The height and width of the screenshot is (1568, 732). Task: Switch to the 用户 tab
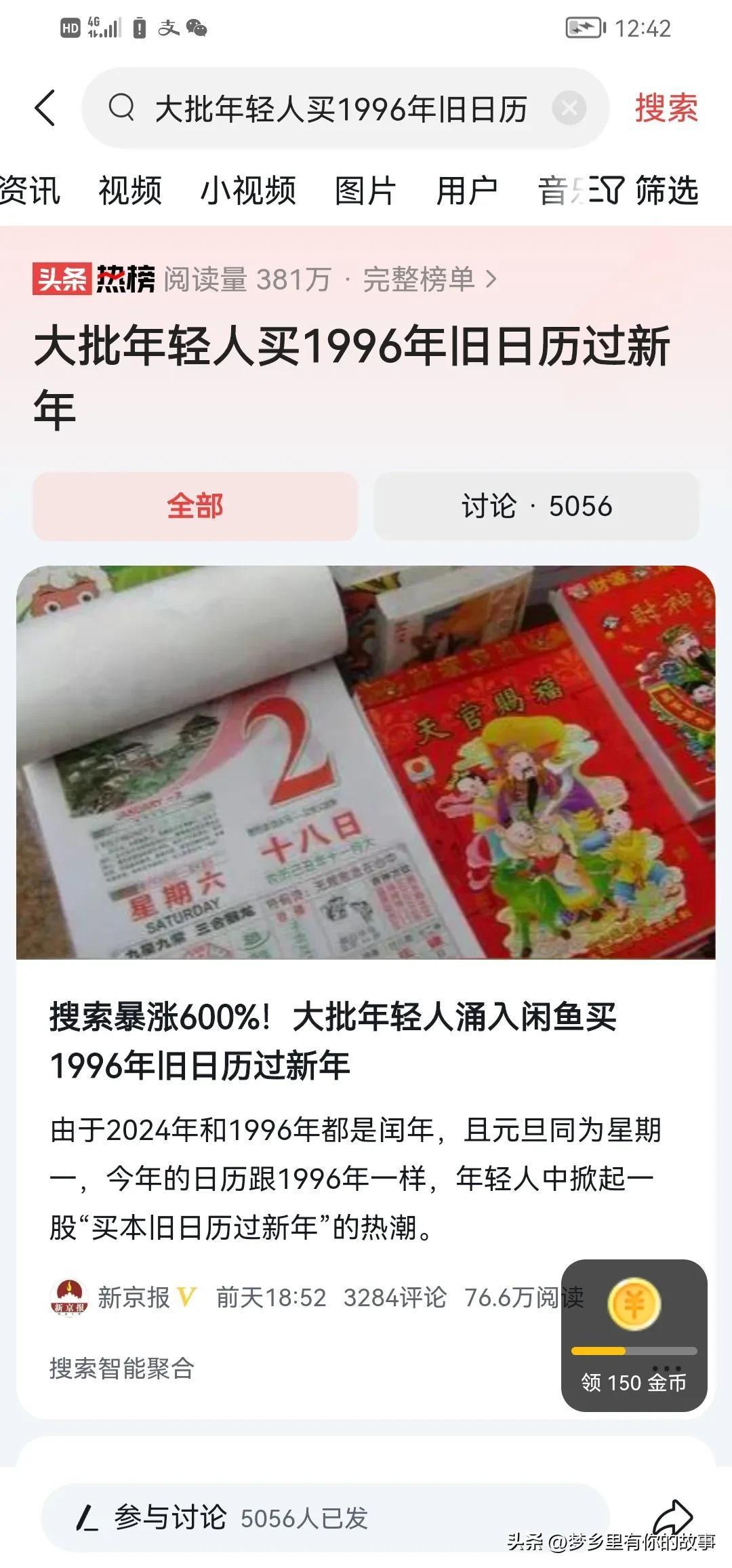(x=467, y=190)
